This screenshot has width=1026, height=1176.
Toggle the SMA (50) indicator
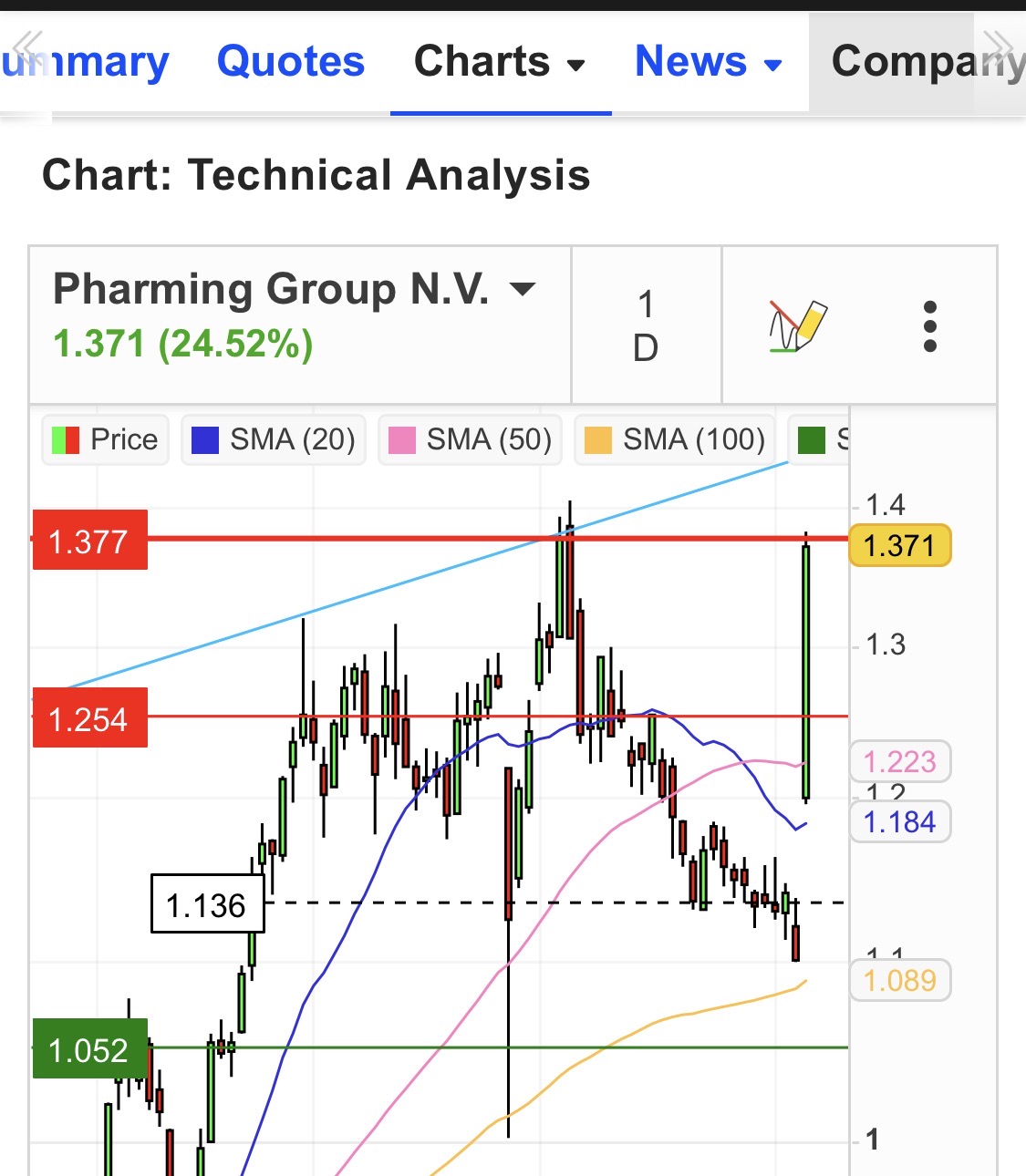(x=470, y=439)
